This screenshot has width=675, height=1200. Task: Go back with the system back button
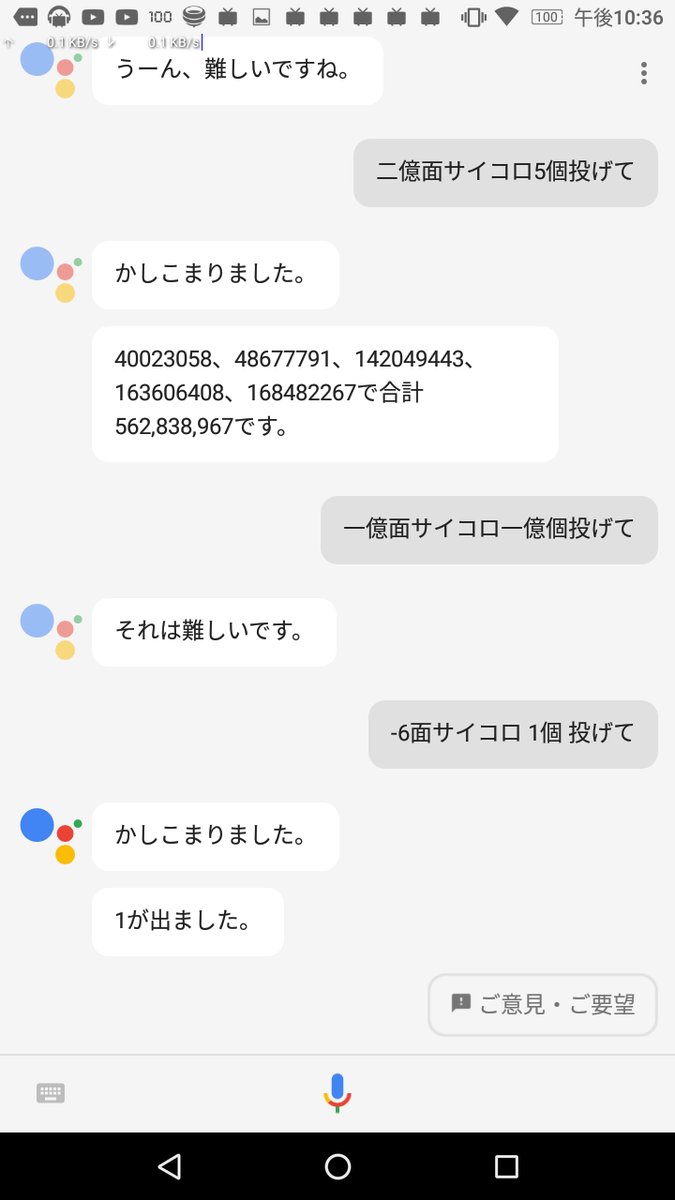click(x=169, y=1166)
